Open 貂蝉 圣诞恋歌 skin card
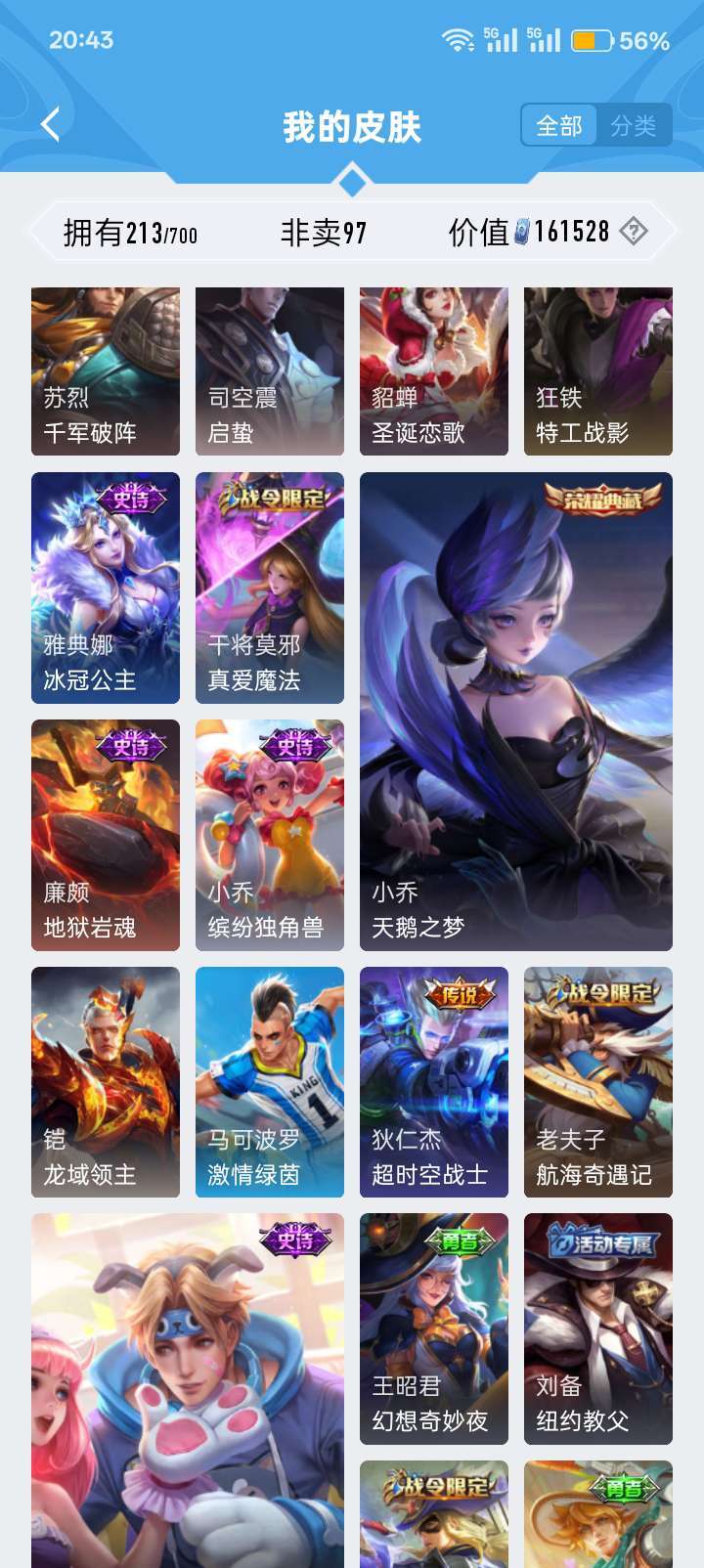 [434, 371]
